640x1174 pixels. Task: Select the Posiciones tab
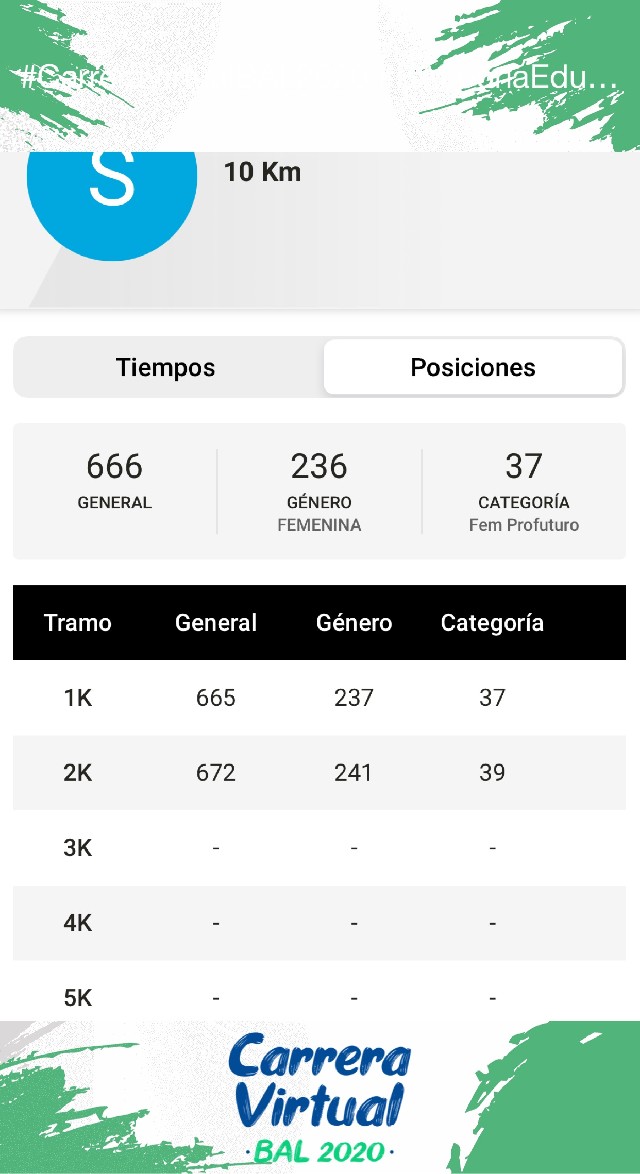473,367
